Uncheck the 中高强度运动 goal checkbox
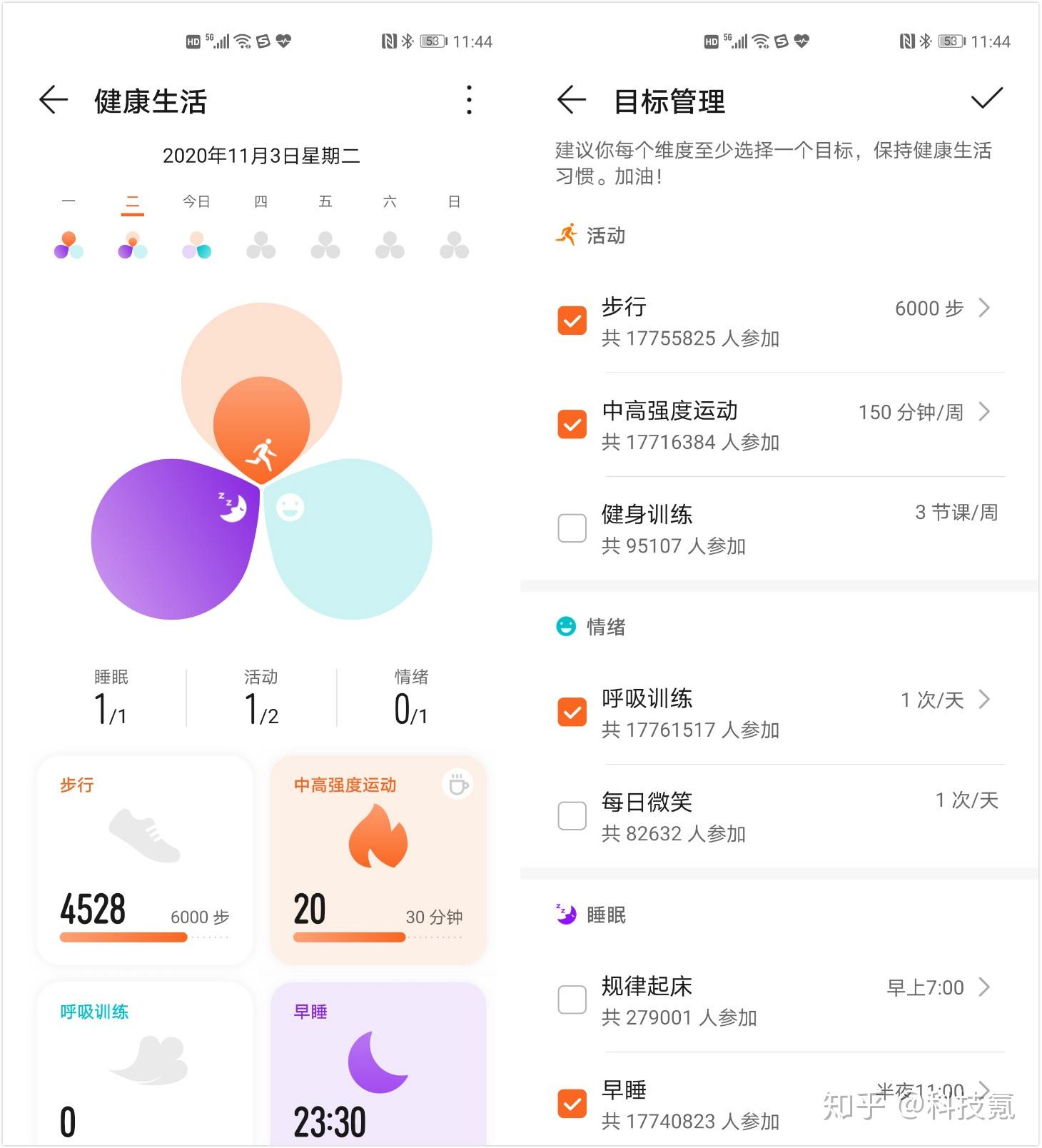This screenshot has width=1042, height=1148. 572,425
